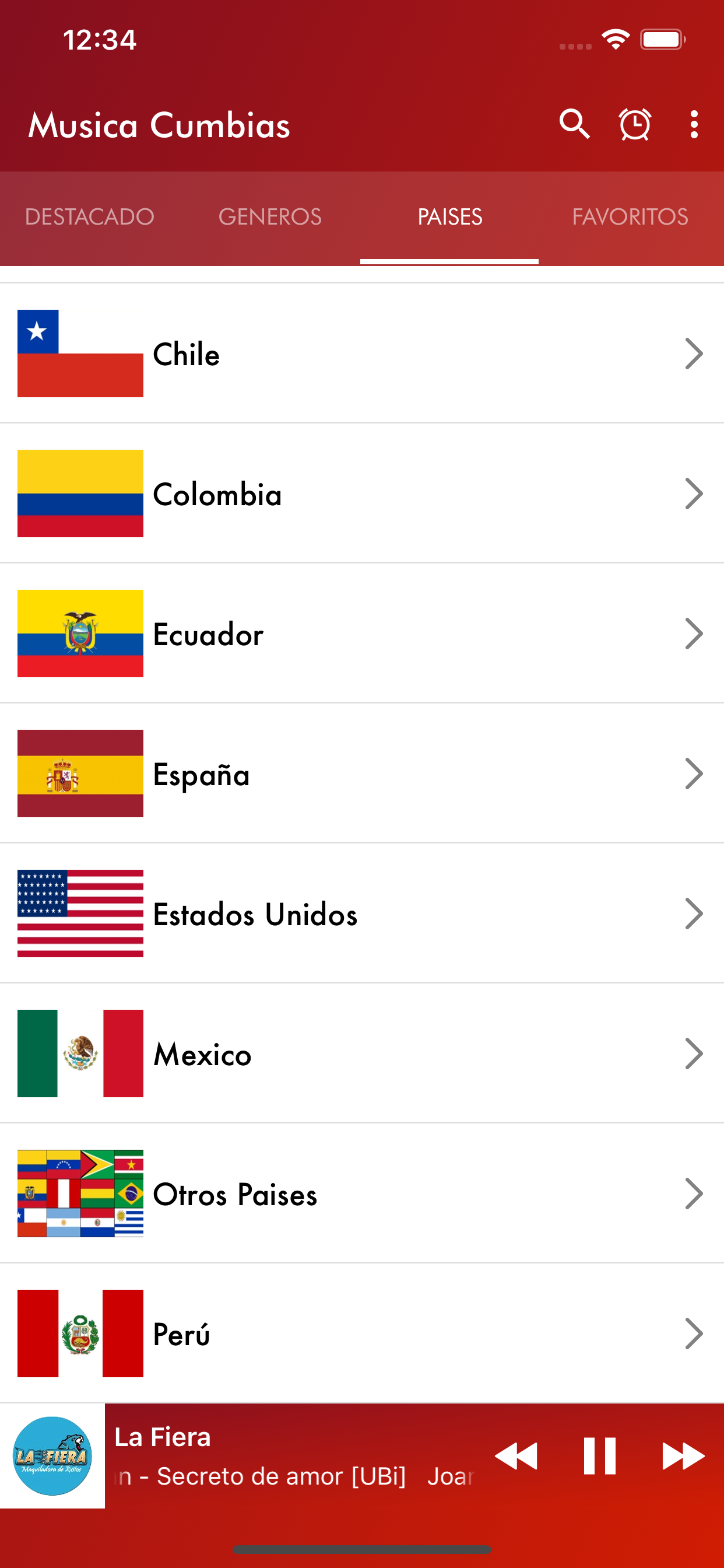Skip back to the previous station

click(x=516, y=1456)
